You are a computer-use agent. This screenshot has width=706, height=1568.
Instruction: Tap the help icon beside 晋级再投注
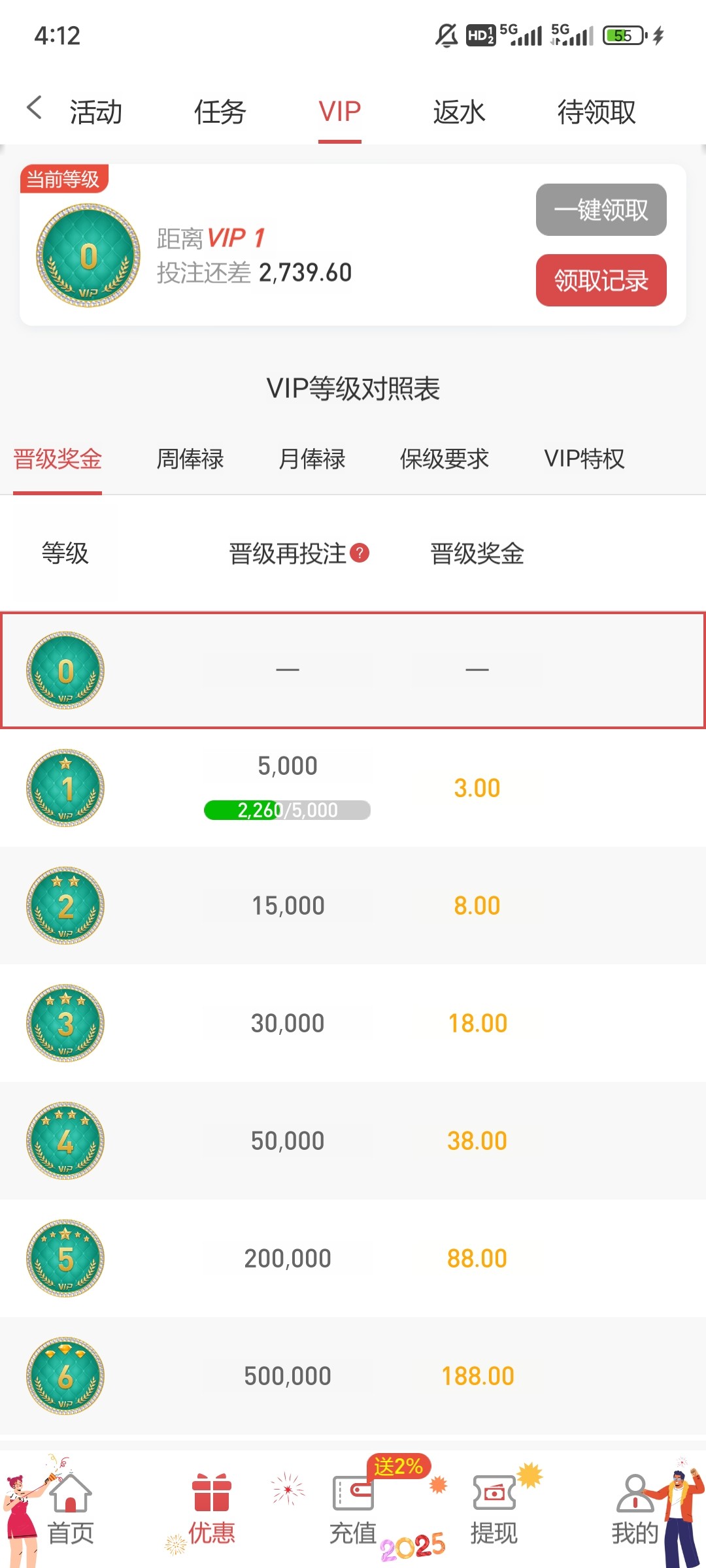360,553
